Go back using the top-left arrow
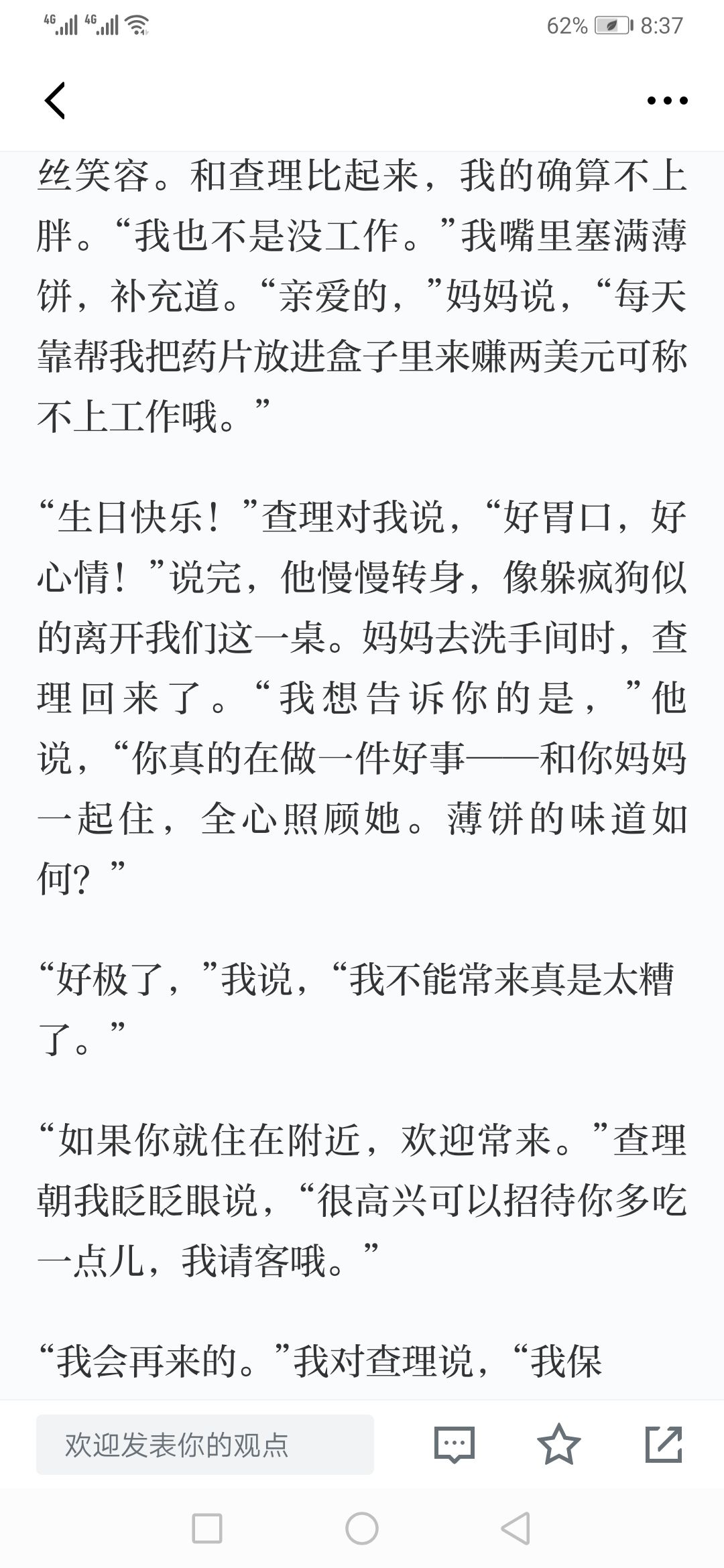 click(x=55, y=101)
